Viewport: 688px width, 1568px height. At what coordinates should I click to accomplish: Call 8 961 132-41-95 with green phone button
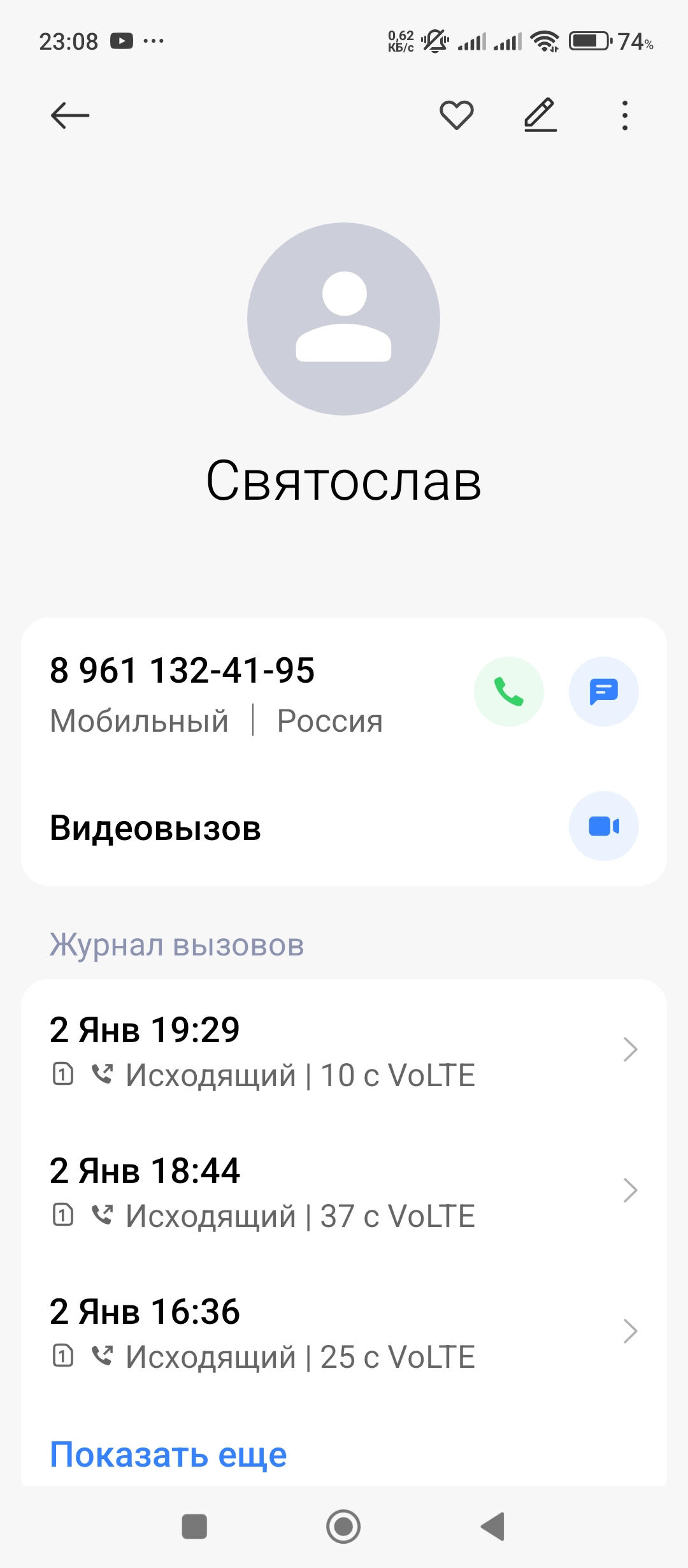tap(508, 692)
